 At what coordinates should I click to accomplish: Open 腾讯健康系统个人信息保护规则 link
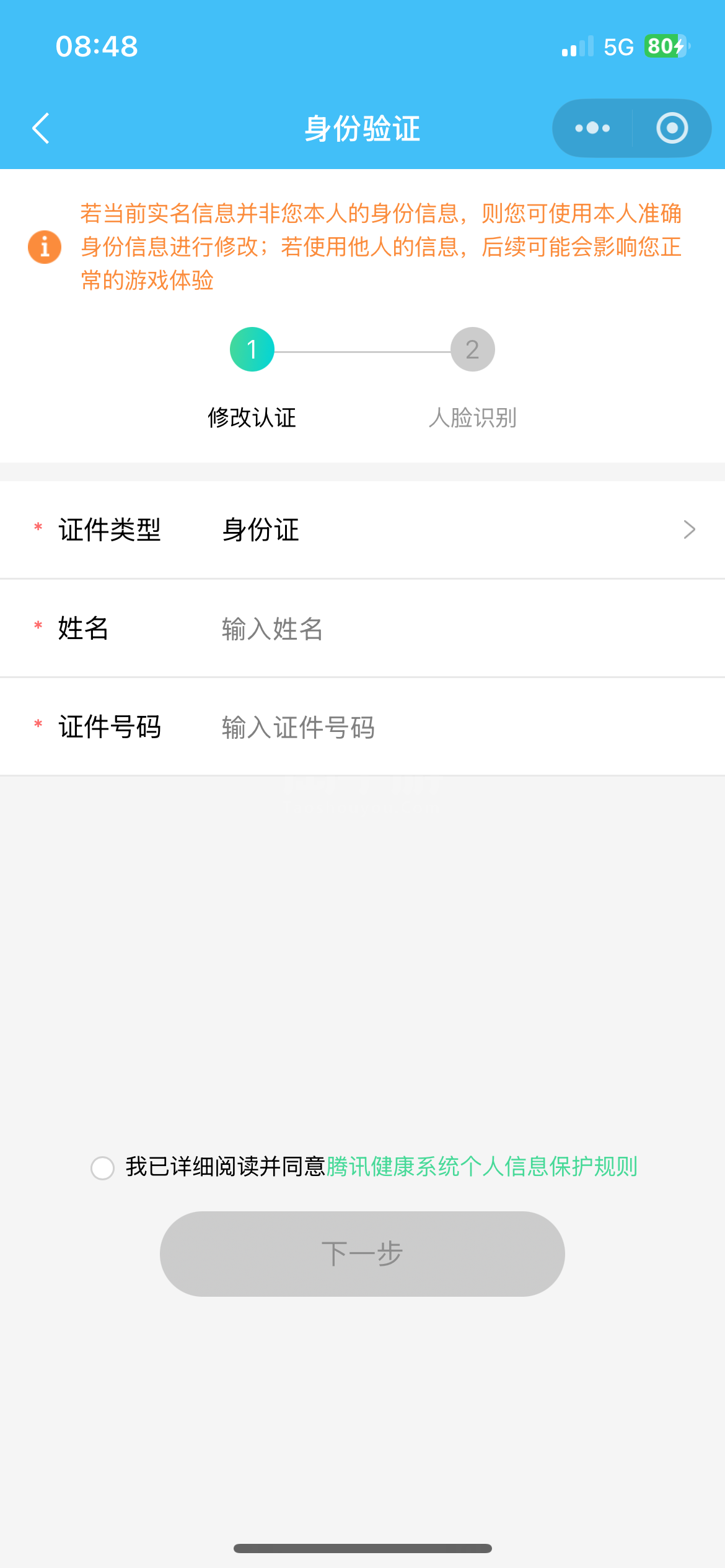pos(482,1167)
